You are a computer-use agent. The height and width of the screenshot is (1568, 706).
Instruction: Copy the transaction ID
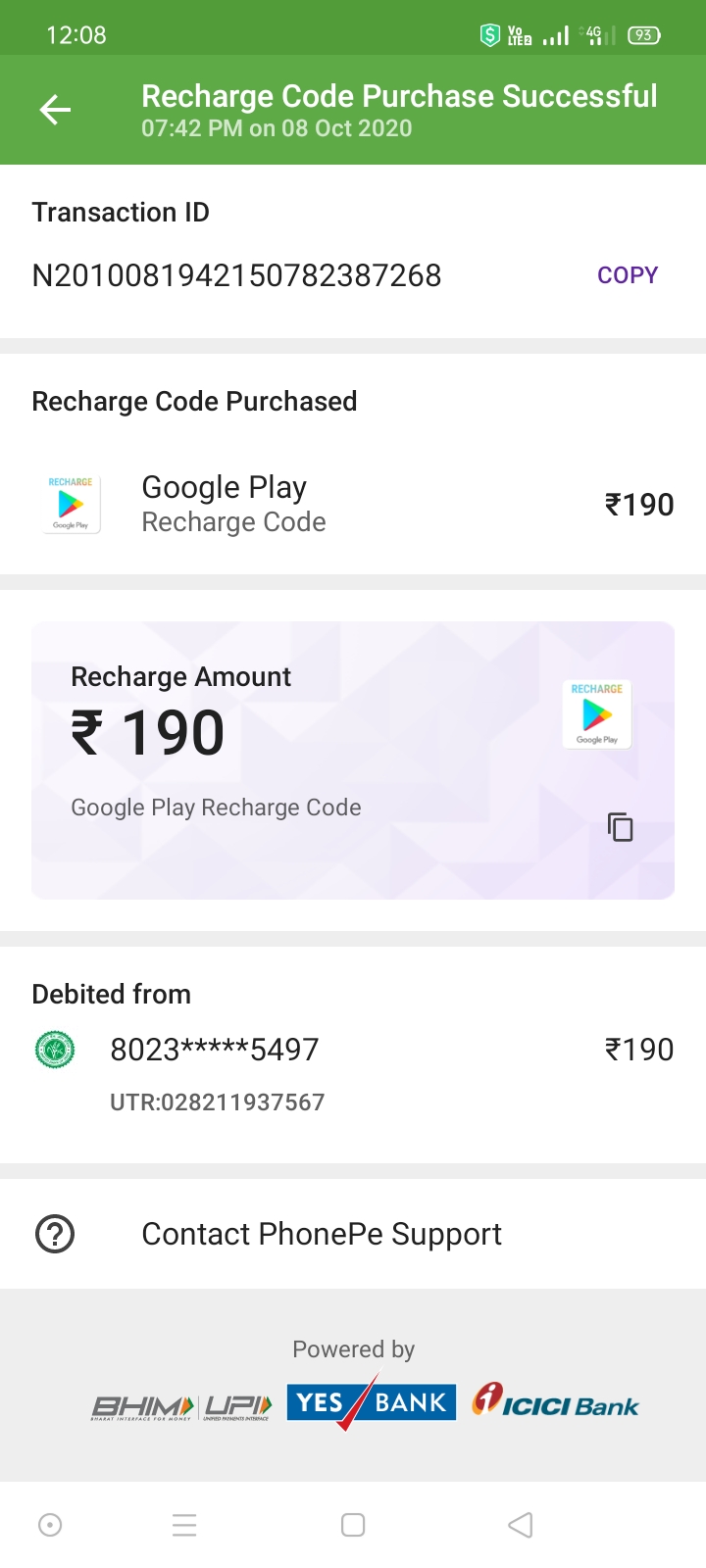point(627,275)
